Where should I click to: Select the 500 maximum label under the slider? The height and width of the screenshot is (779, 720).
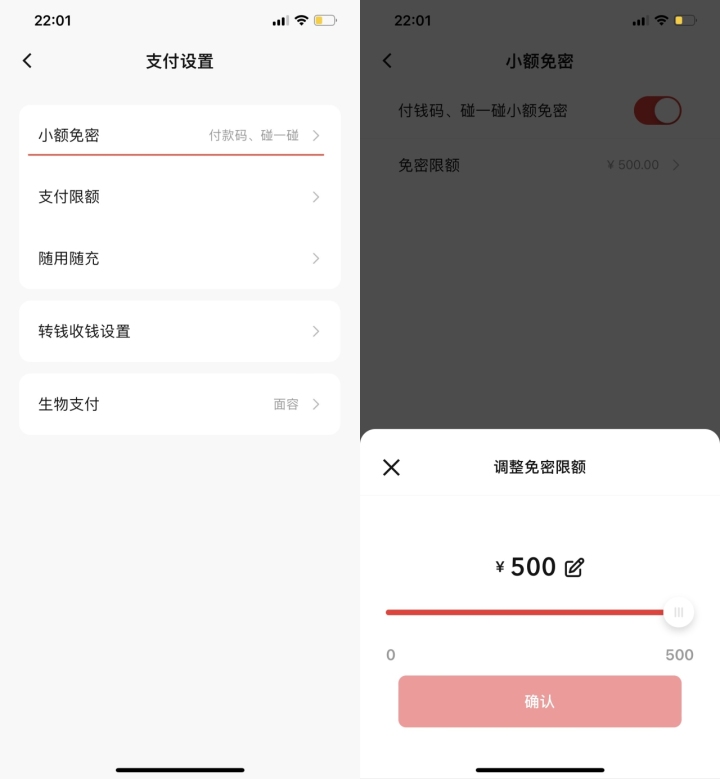pyautogui.click(x=679, y=655)
